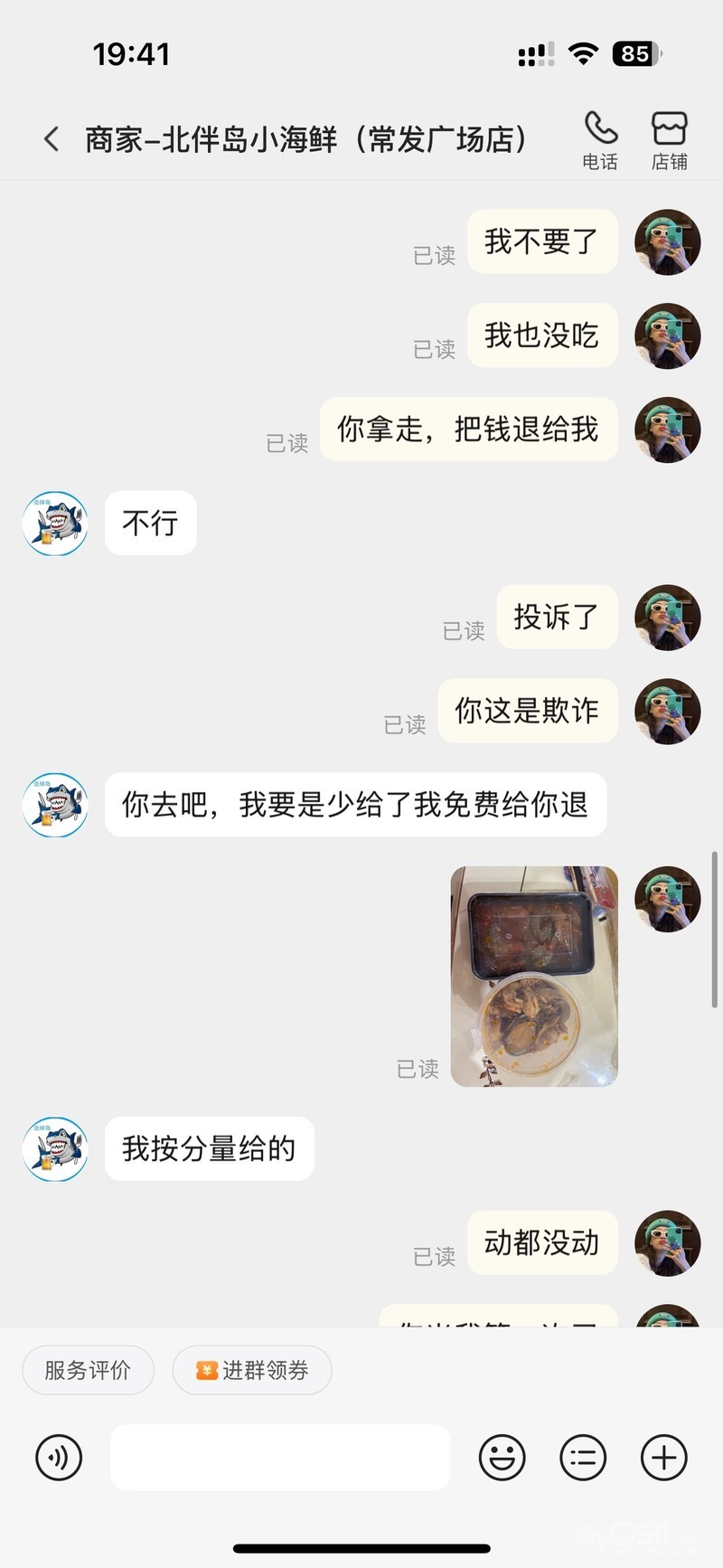
Task: View the merchant's shark avatar profile
Action: tap(55, 524)
